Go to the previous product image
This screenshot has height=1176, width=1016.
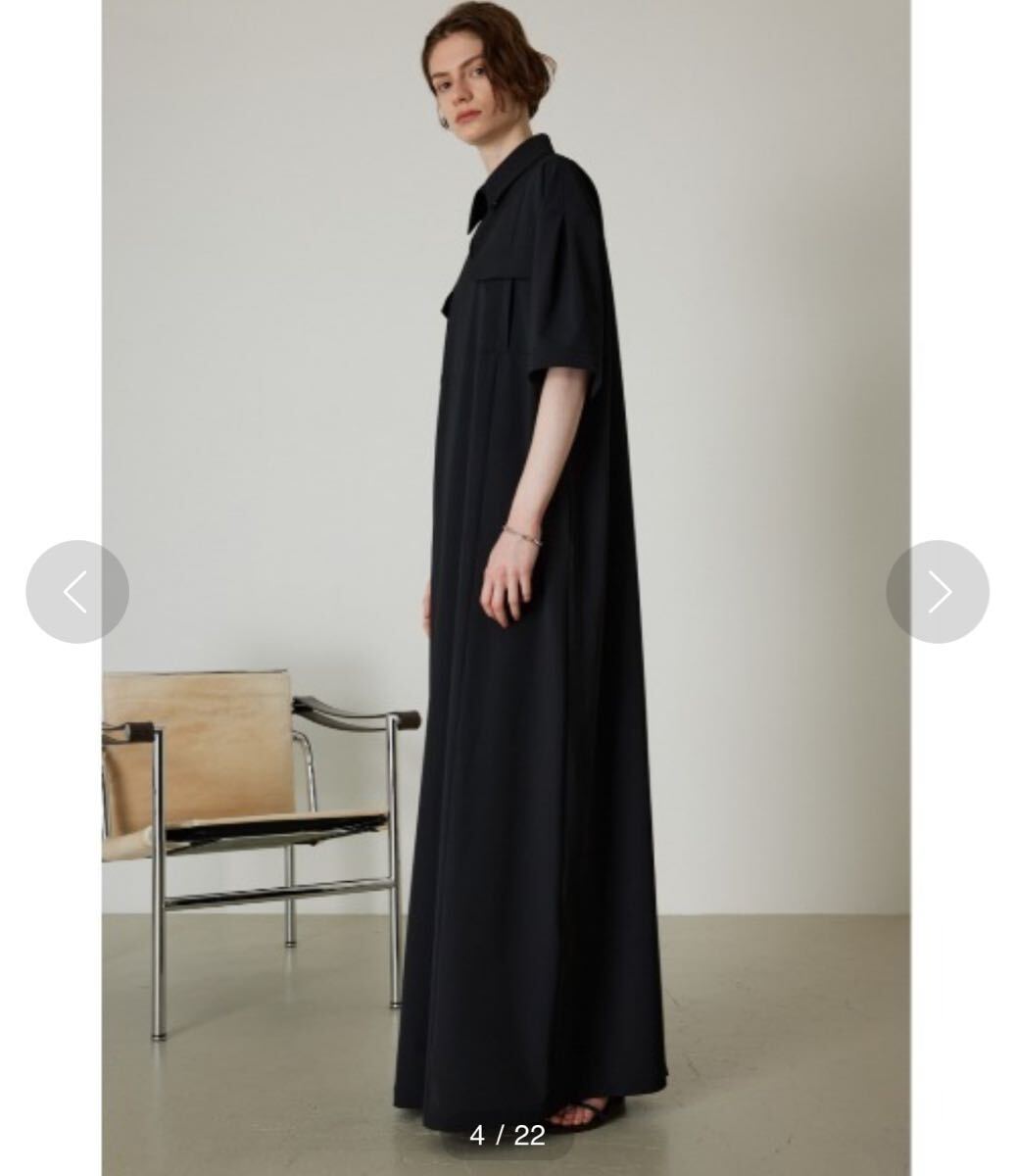click(x=77, y=592)
